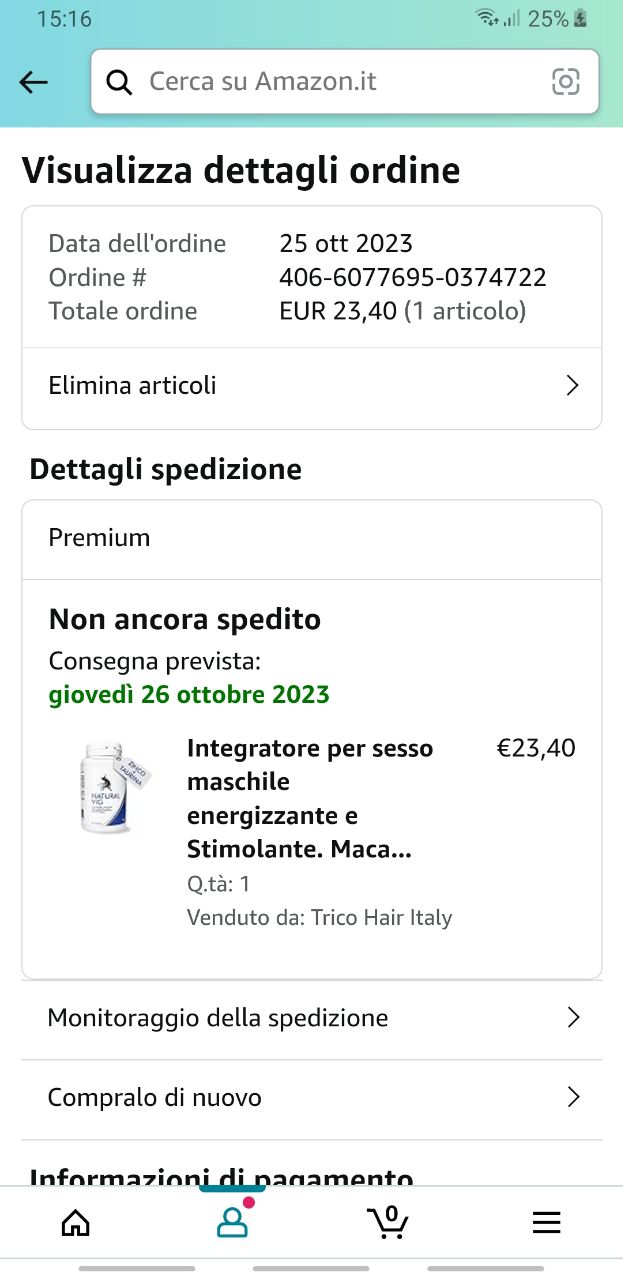Viewport: 623px width, 1280px height.
Task: Open the shopping cart tab
Action: click(388, 1222)
